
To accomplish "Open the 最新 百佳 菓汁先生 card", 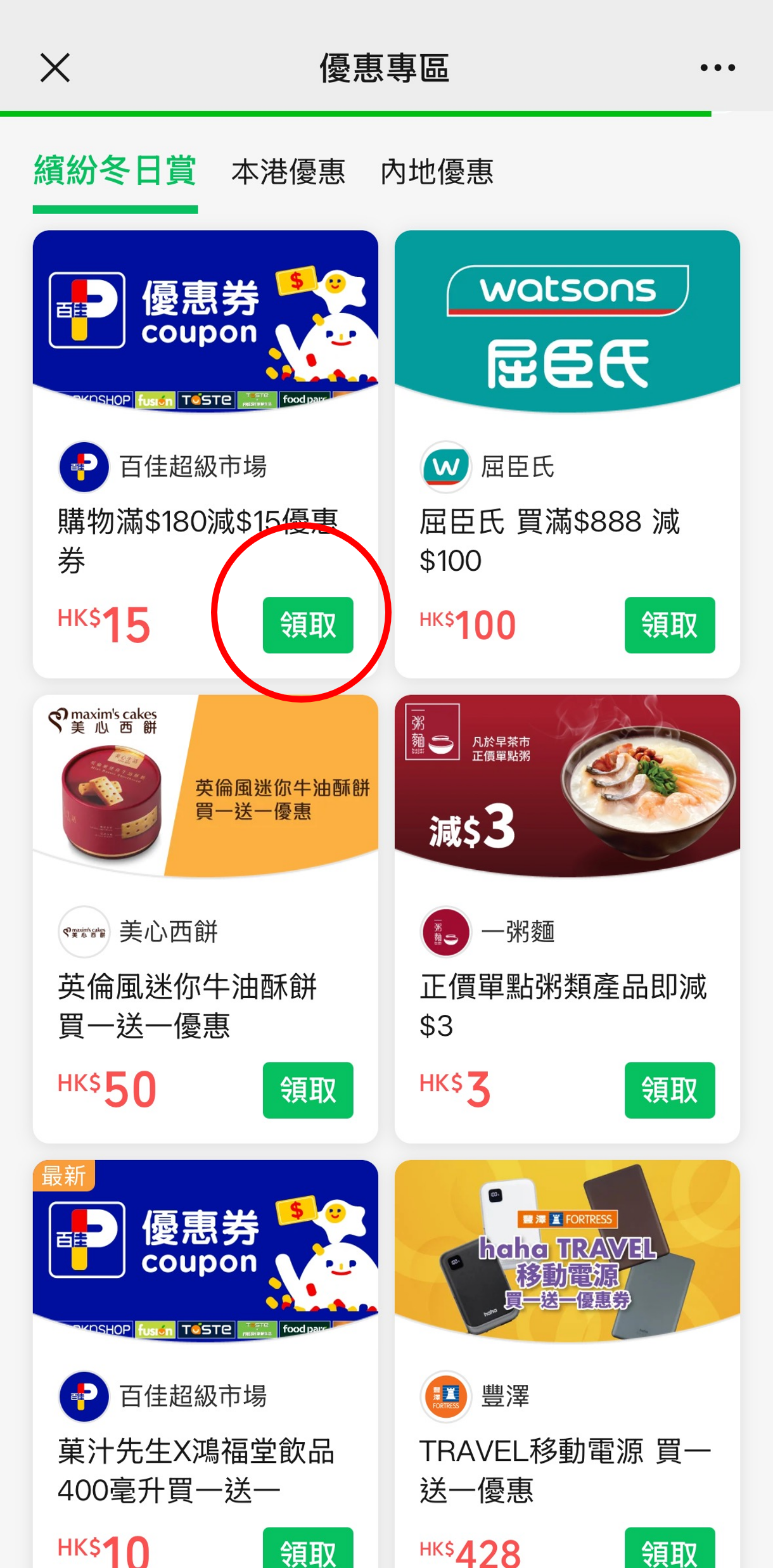I will 205,1251.
